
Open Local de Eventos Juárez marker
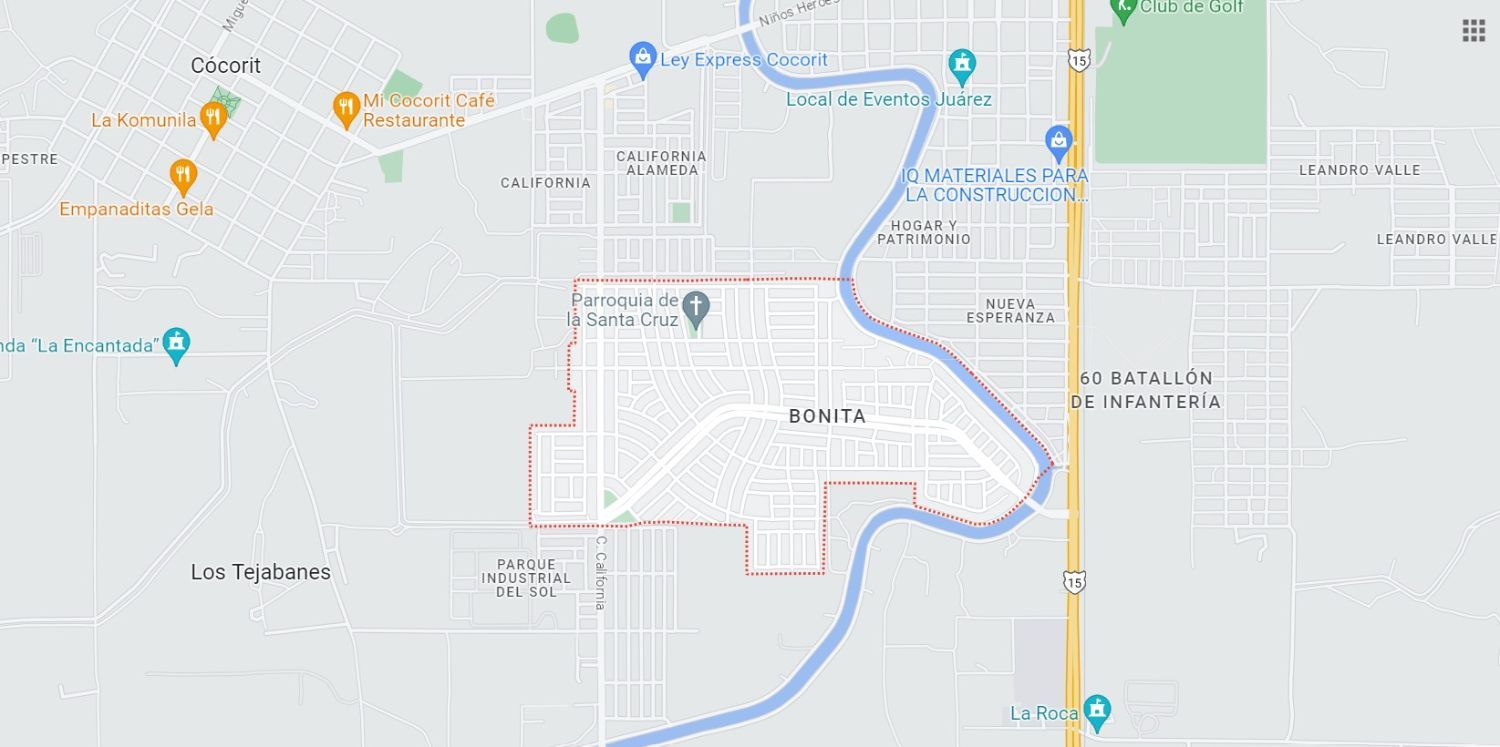pos(962,67)
